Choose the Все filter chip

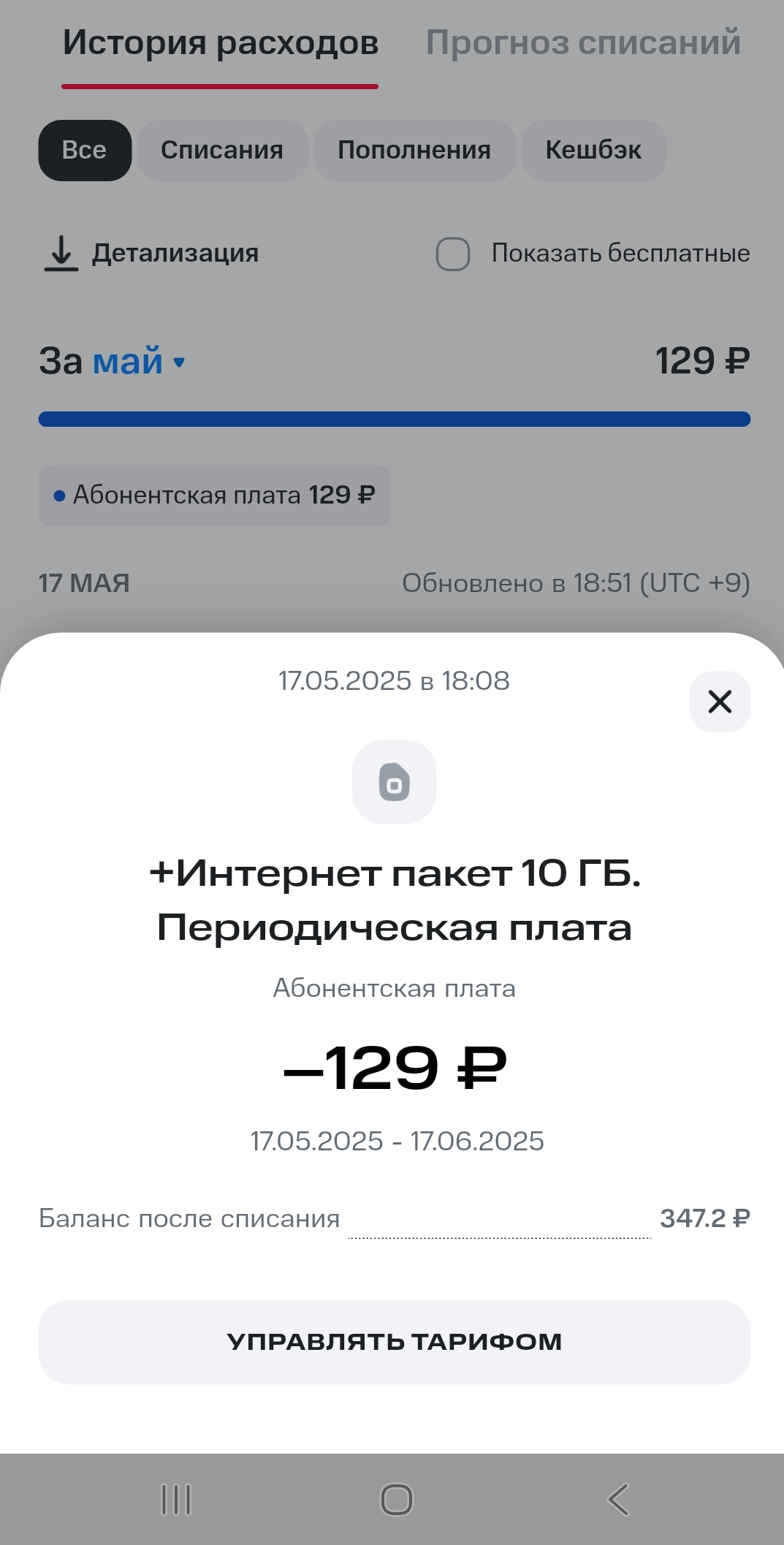click(85, 151)
